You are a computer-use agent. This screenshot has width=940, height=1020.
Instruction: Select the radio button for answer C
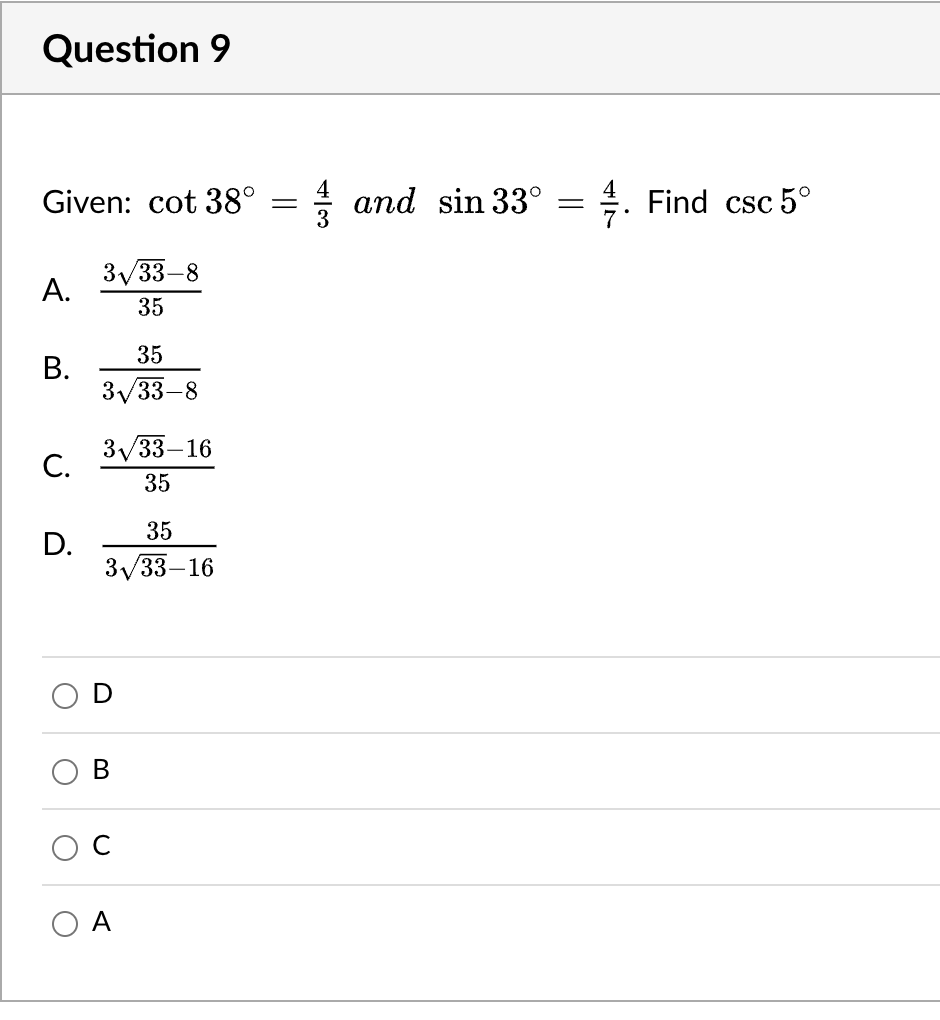66,847
